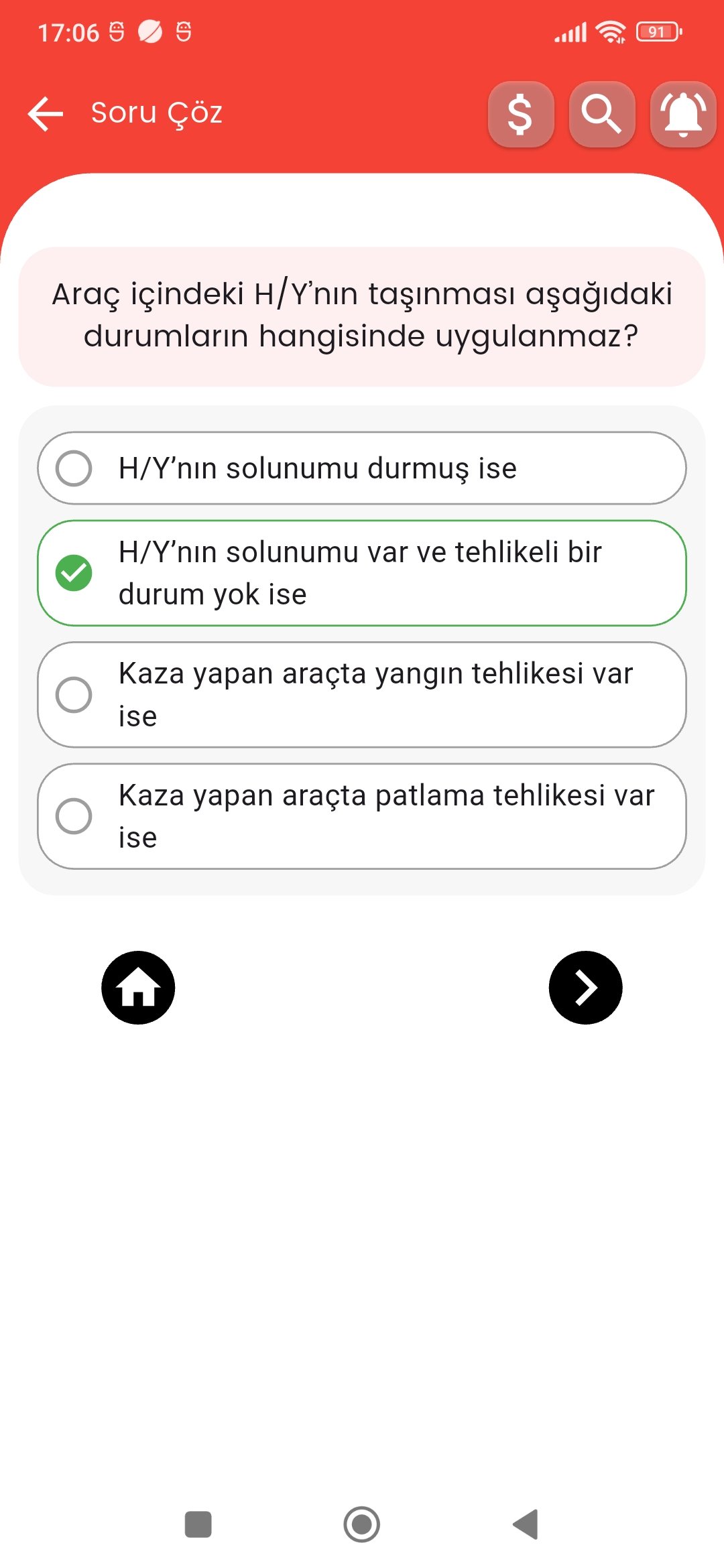Tap the black home button
This screenshot has height=1568, width=724.
pos(138,988)
